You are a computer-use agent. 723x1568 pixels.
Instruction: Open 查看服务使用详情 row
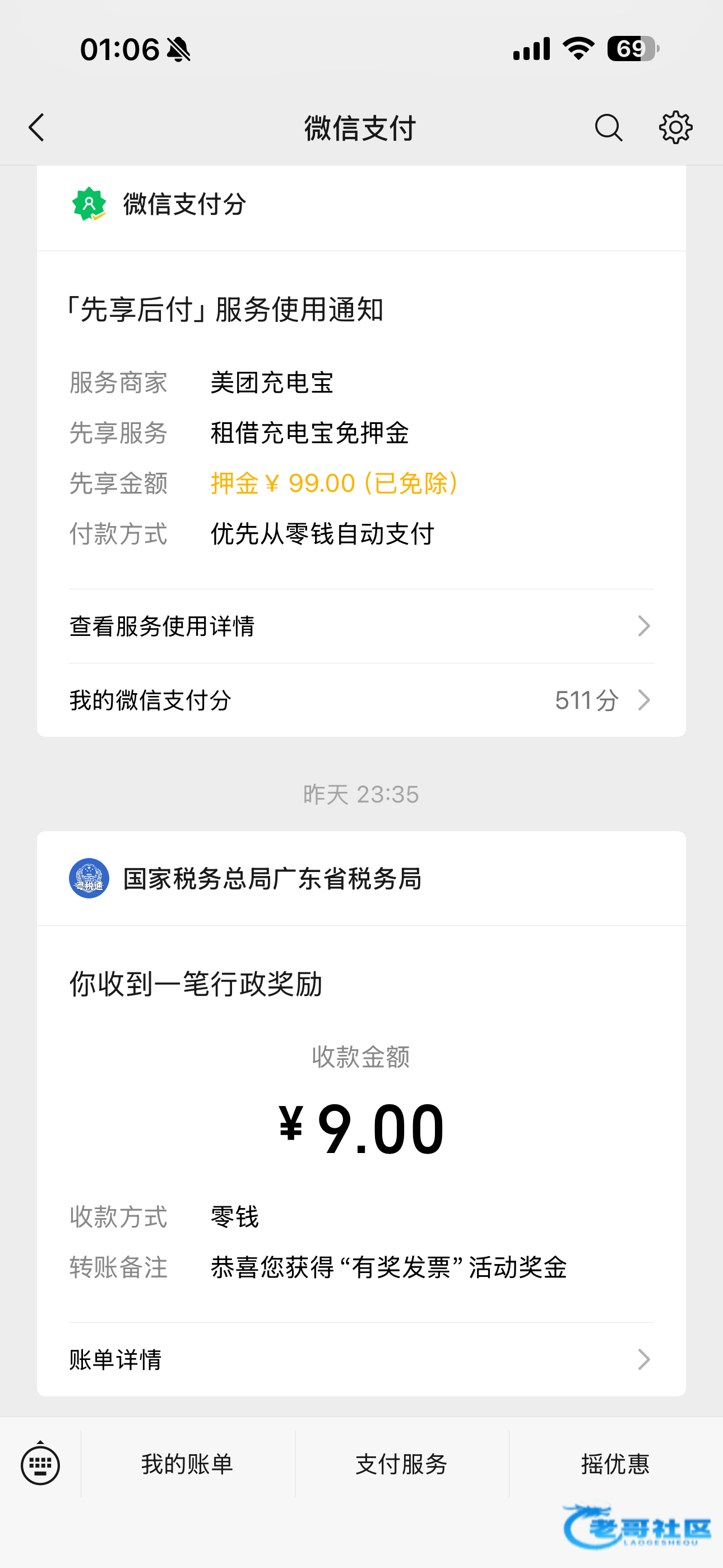[361, 626]
